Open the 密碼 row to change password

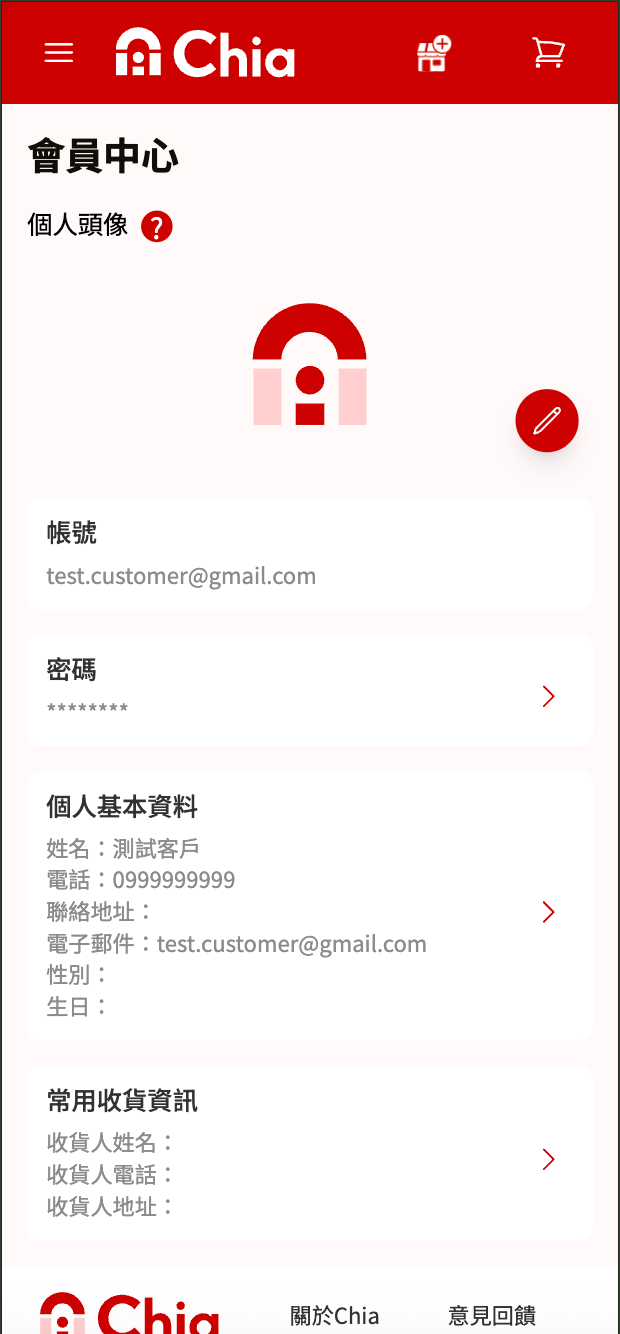(x=310, y=690)
